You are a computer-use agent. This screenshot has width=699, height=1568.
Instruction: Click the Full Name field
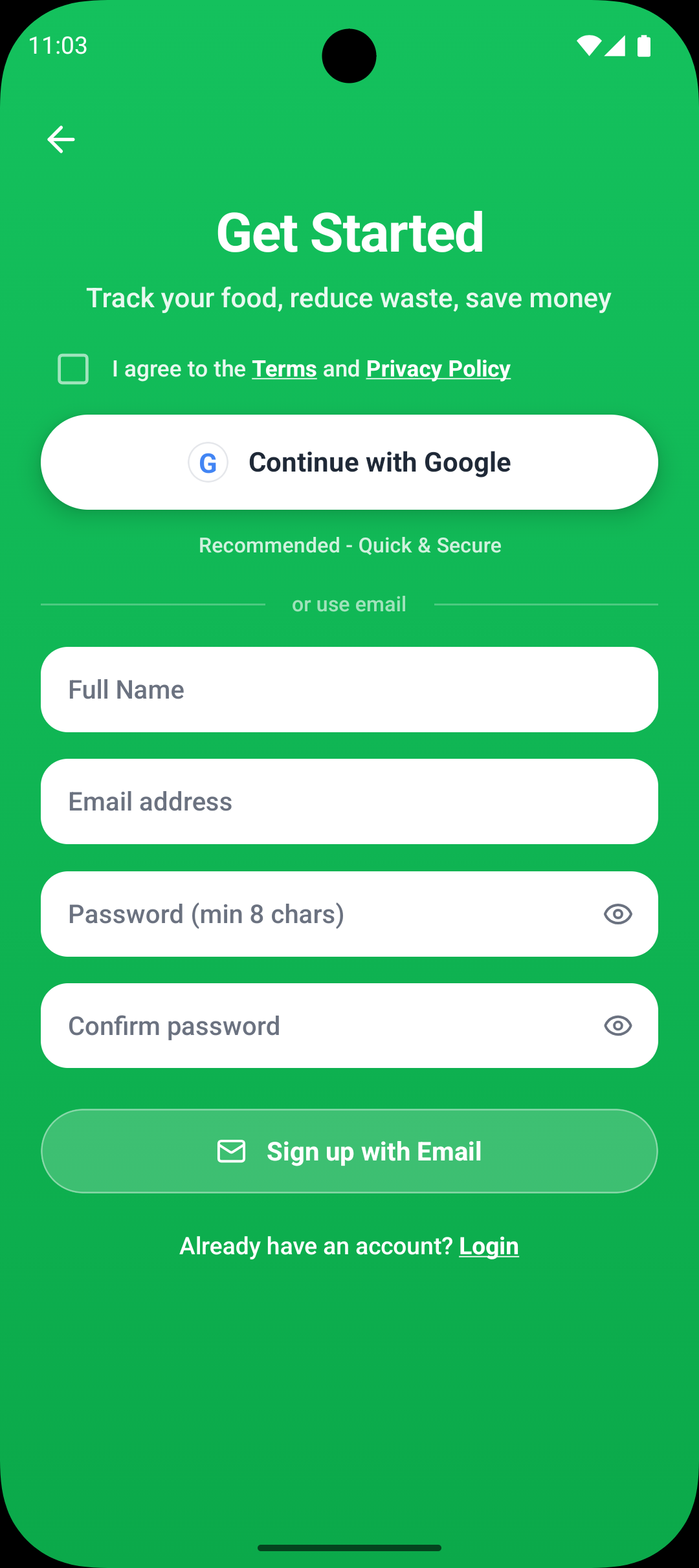pyautogui.click(x=349, y=689)
